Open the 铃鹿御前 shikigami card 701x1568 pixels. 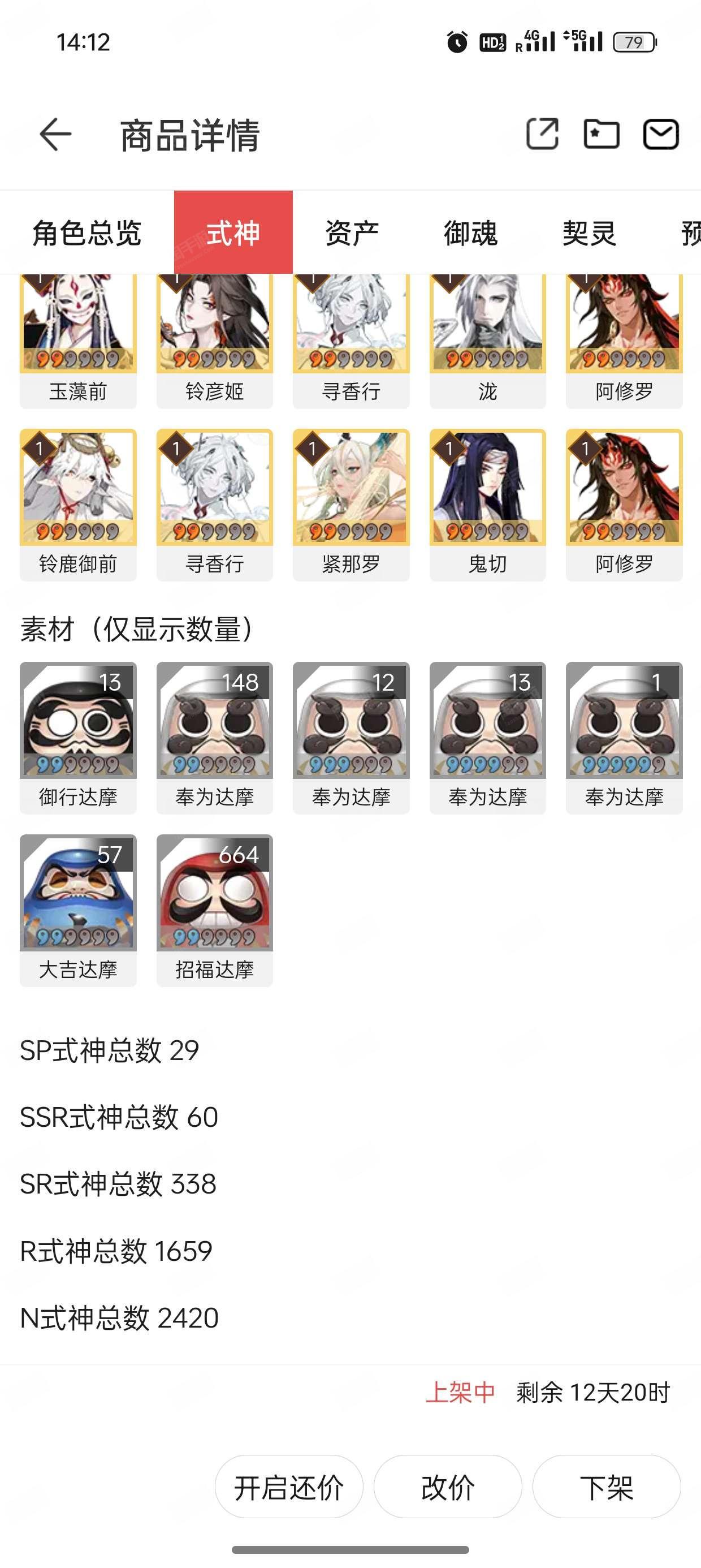point(78,504)
